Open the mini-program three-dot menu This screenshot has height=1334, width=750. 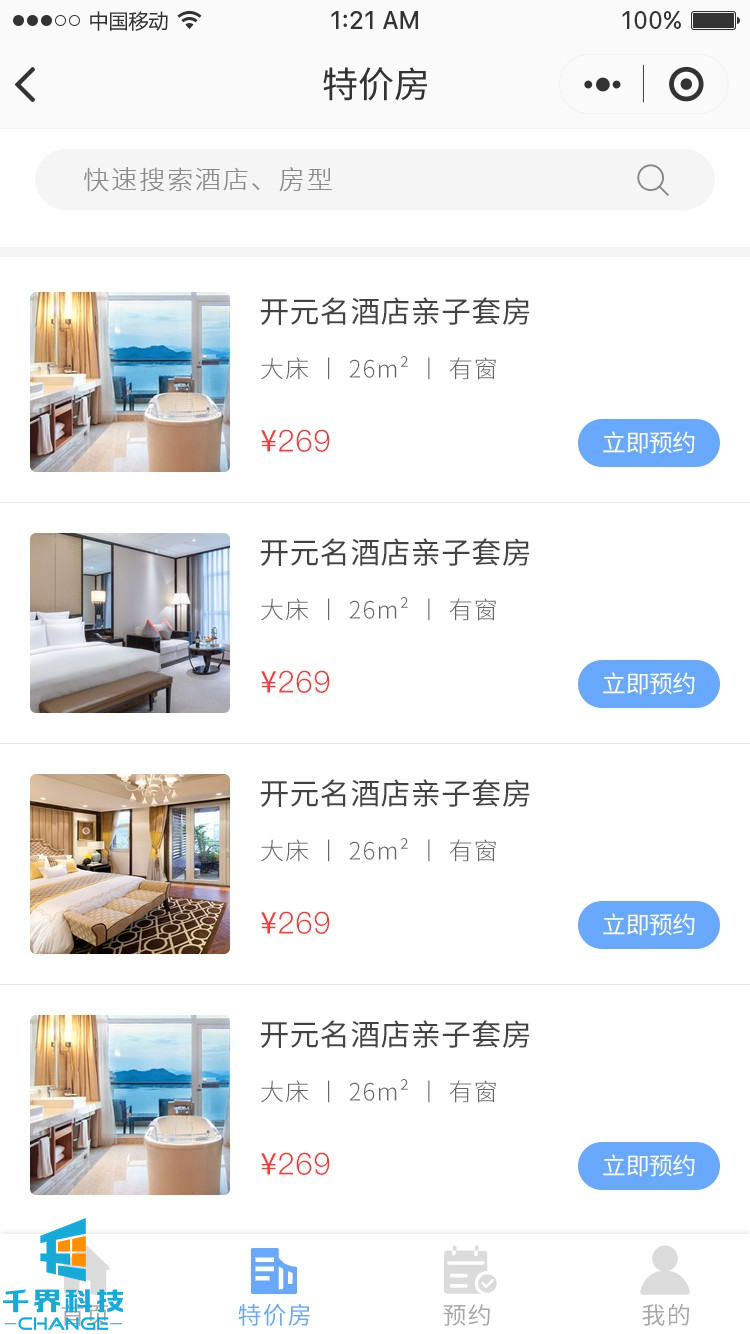coord(602,85)
